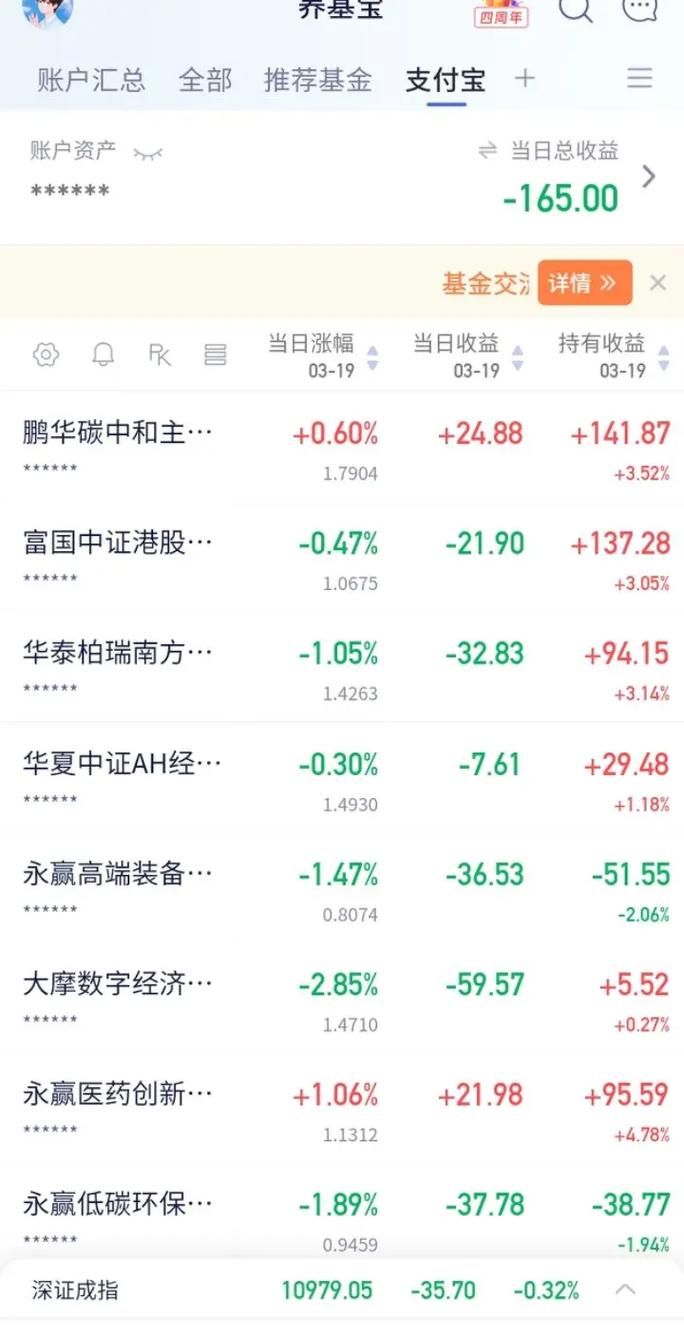Add a new account with the plus icon
Screen dimensions: 684x1334
coord(524,79)
